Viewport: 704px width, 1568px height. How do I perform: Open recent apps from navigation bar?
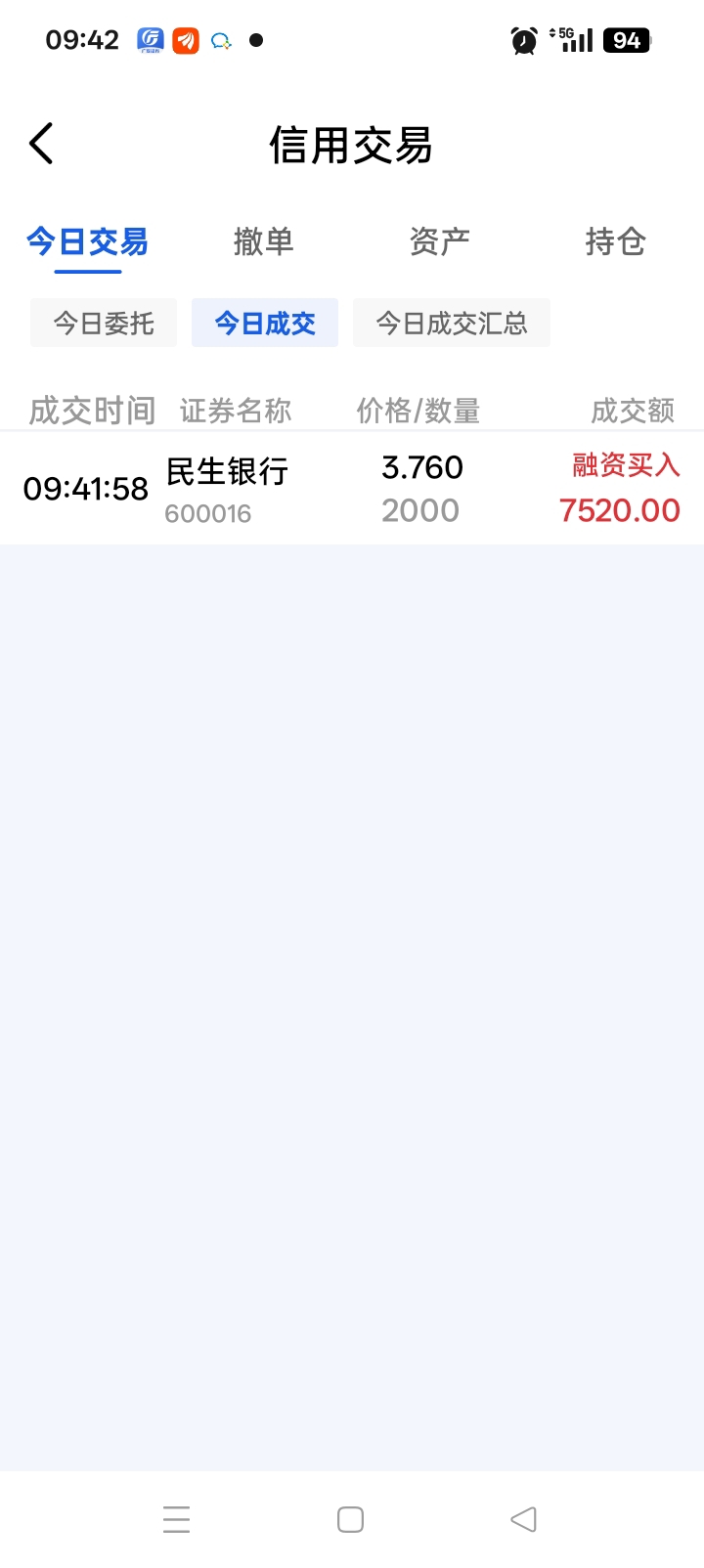(177, 1519)
